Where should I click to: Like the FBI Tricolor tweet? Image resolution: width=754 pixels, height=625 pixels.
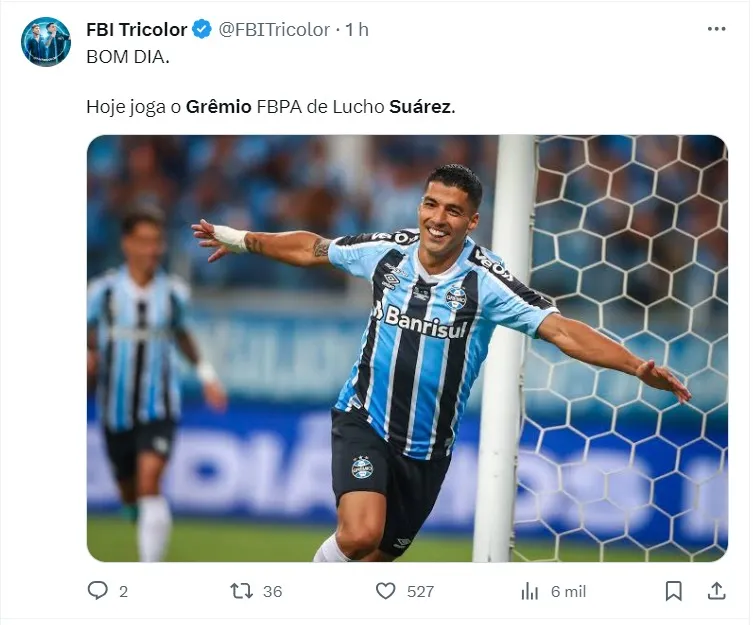(386, 591)
